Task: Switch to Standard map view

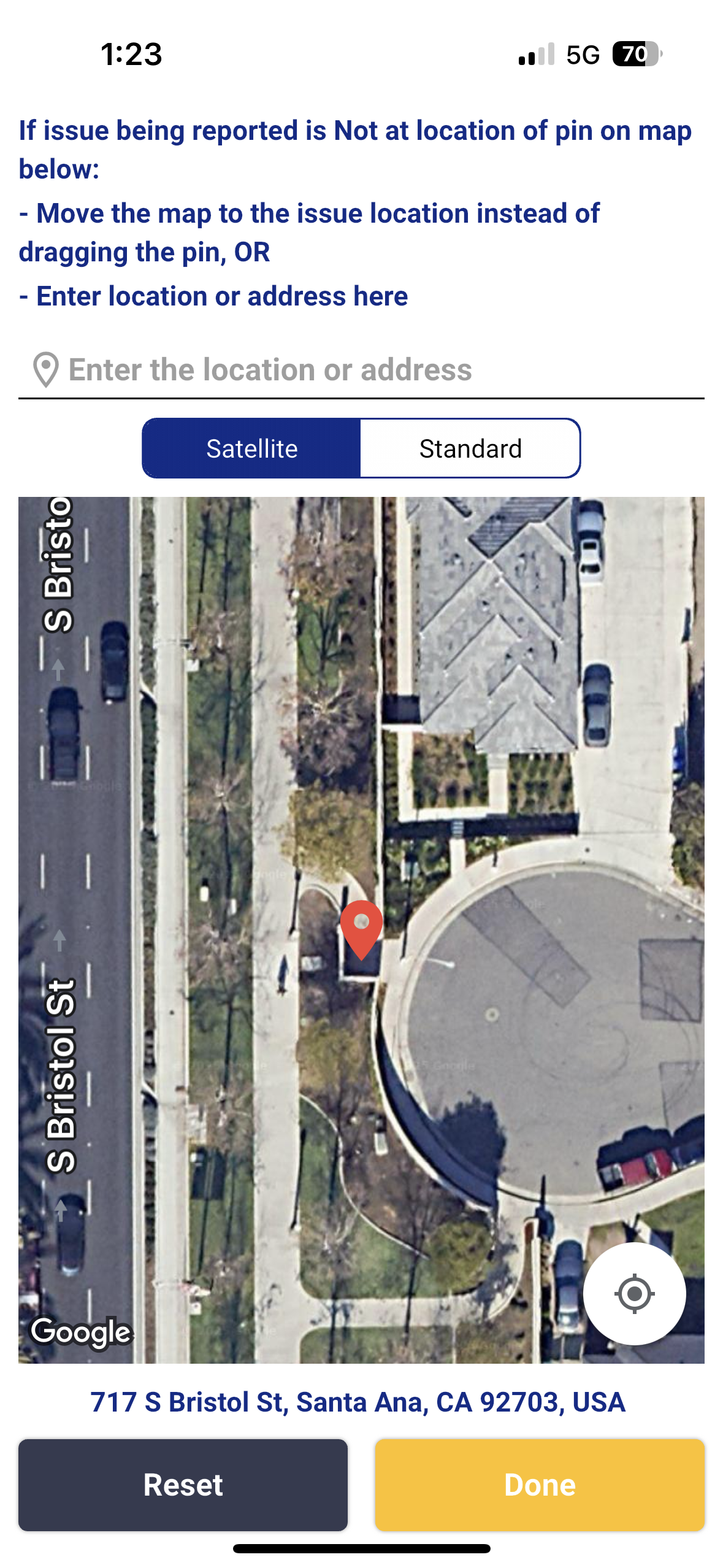Action: point(470,448)
